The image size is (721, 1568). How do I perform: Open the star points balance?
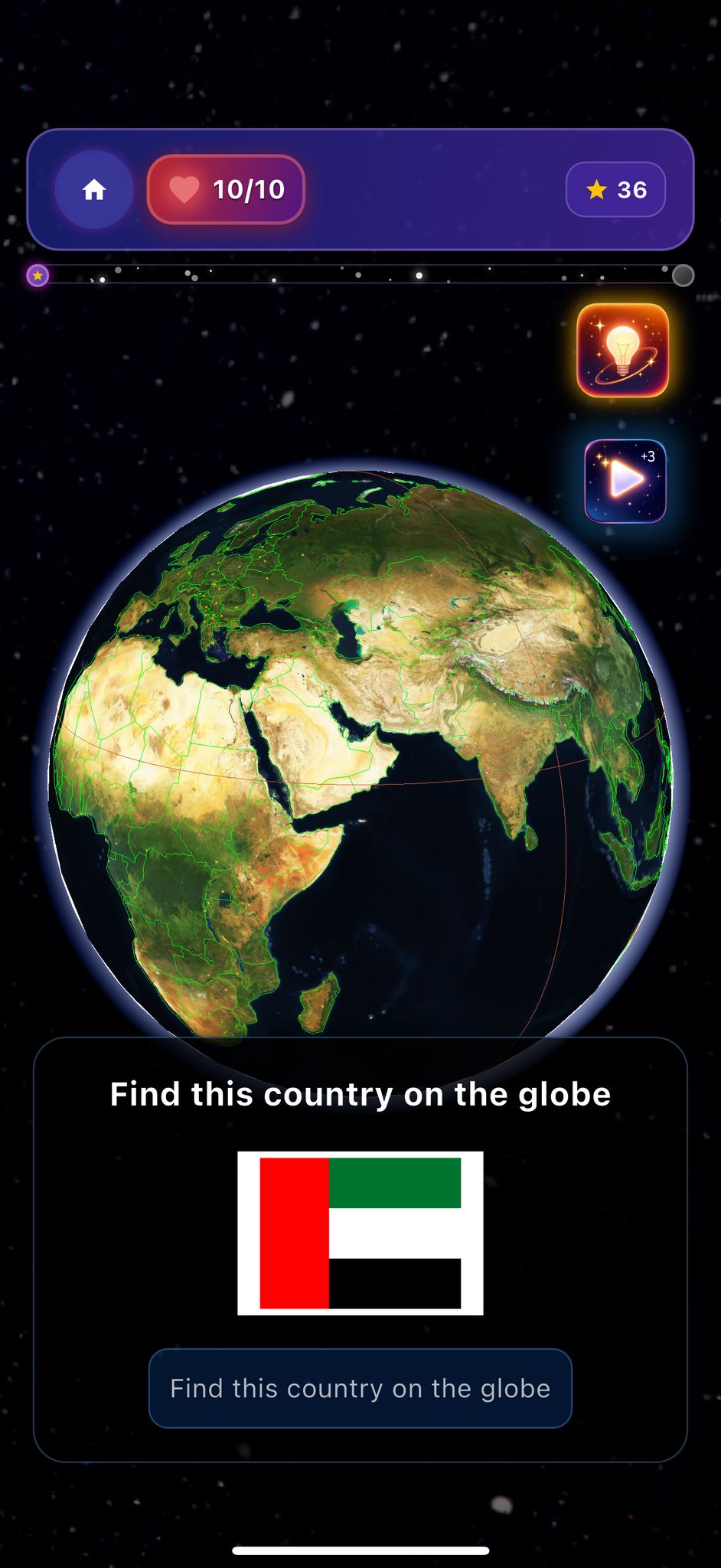pyautogui.click(x=615, y=190)
